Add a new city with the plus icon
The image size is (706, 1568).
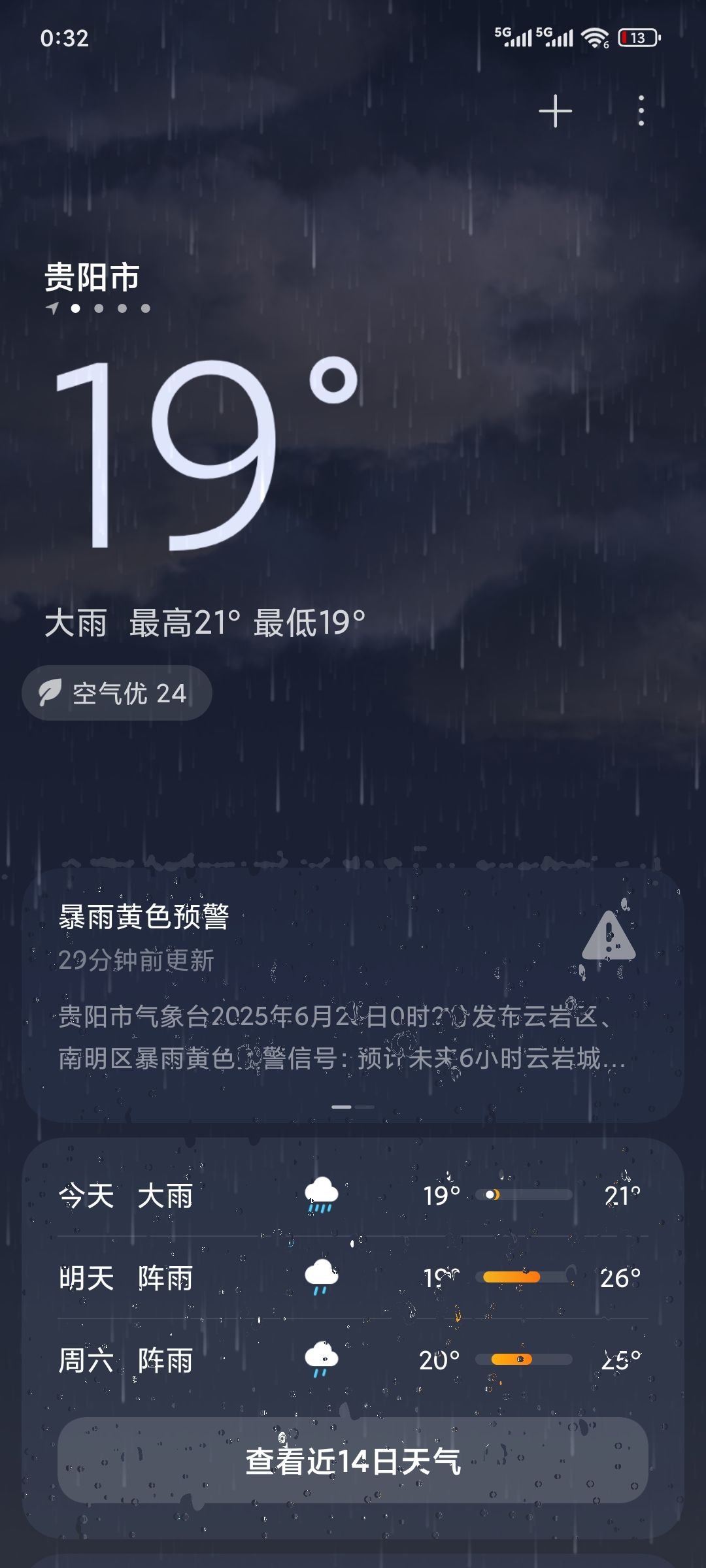[x=555, y=111]
